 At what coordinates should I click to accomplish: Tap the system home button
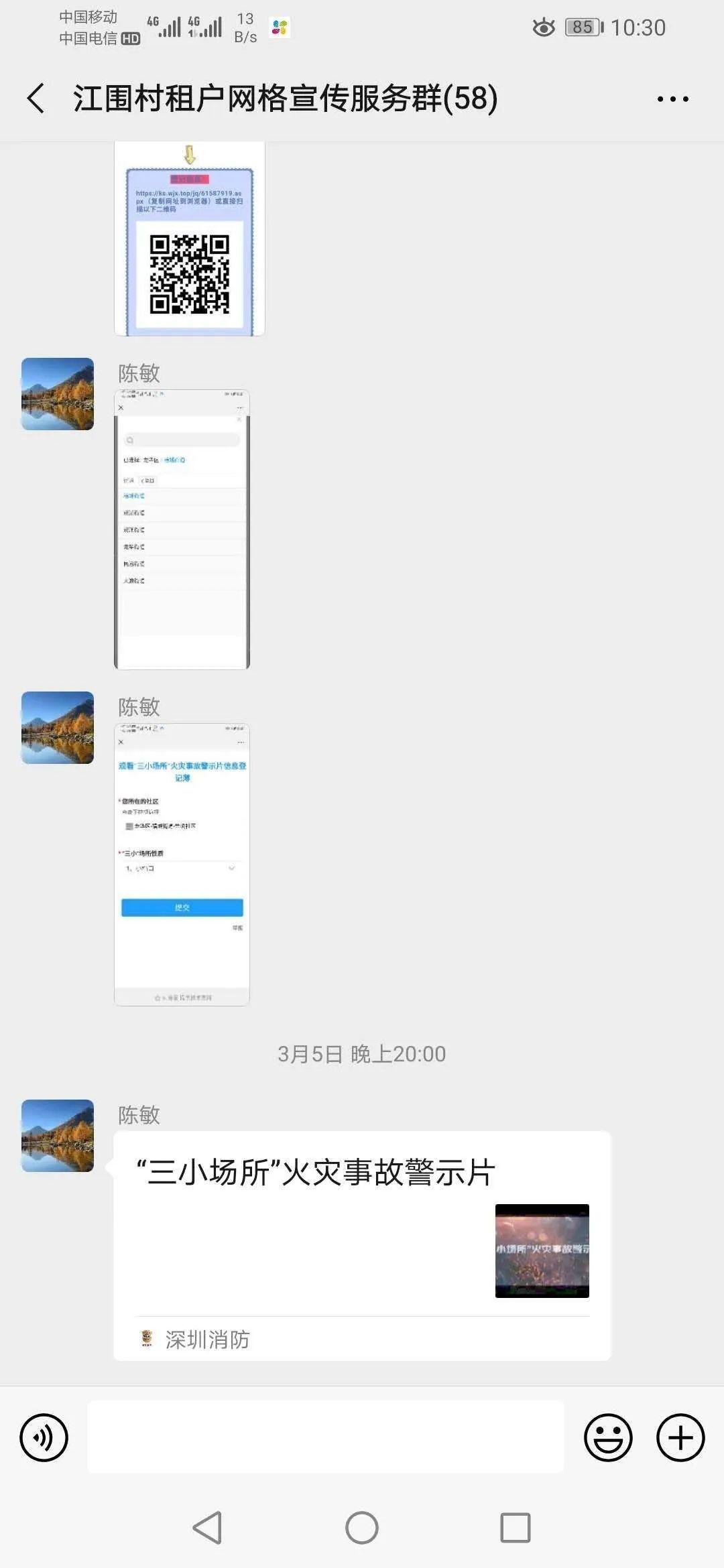(x=362, y=1528)
